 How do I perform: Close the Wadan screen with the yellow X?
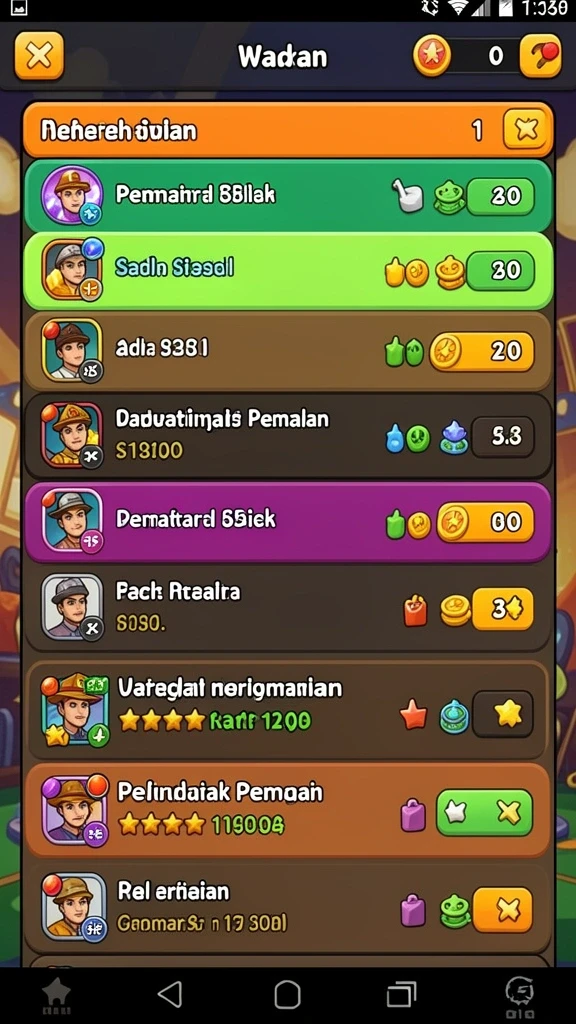coord(39,56)
